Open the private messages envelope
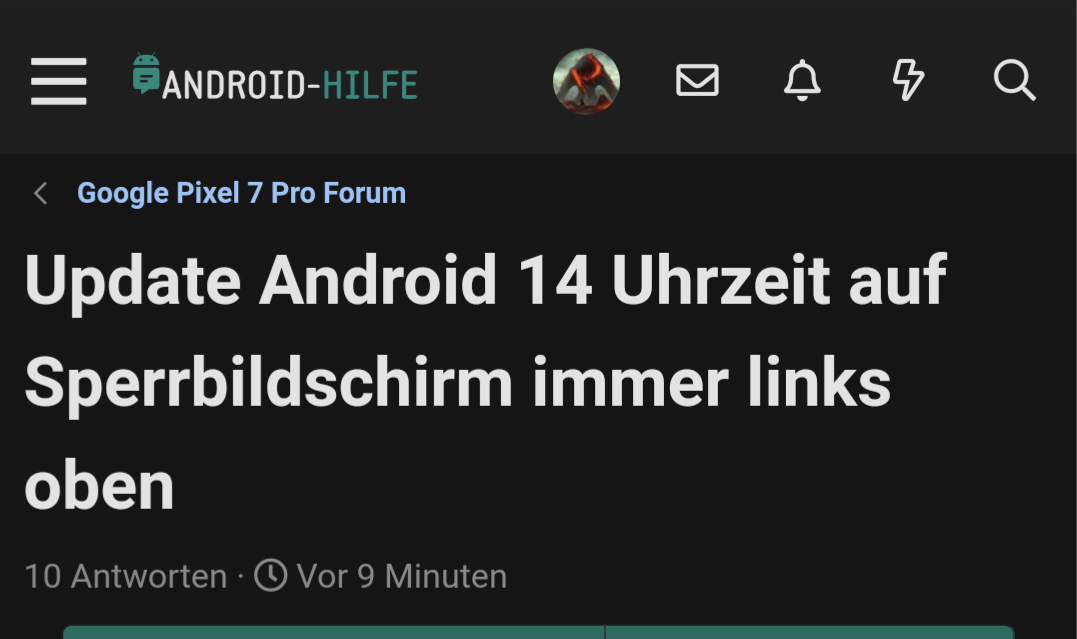 [697, 80]
